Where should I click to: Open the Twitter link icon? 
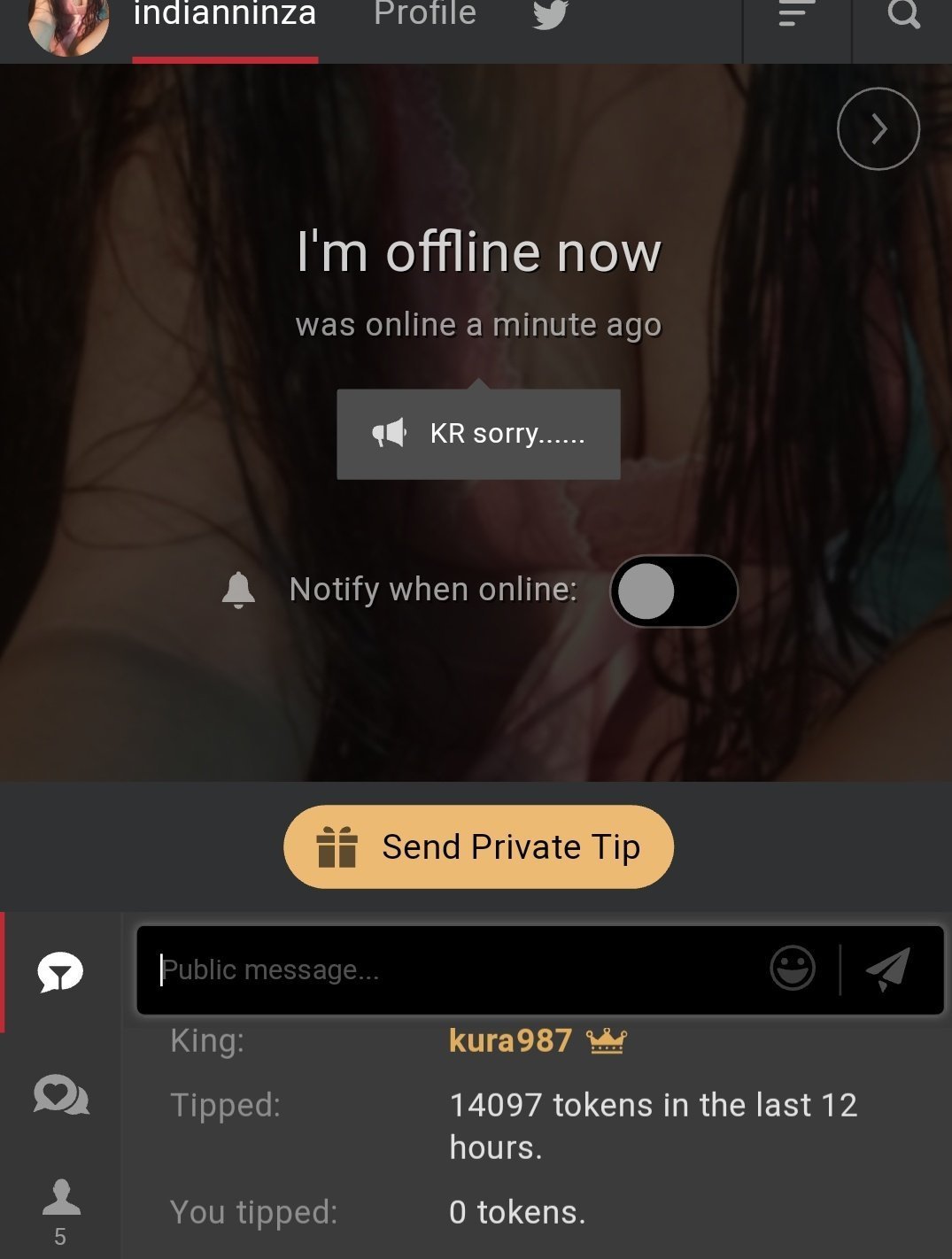pyautogui.click(x=550, y=14)
